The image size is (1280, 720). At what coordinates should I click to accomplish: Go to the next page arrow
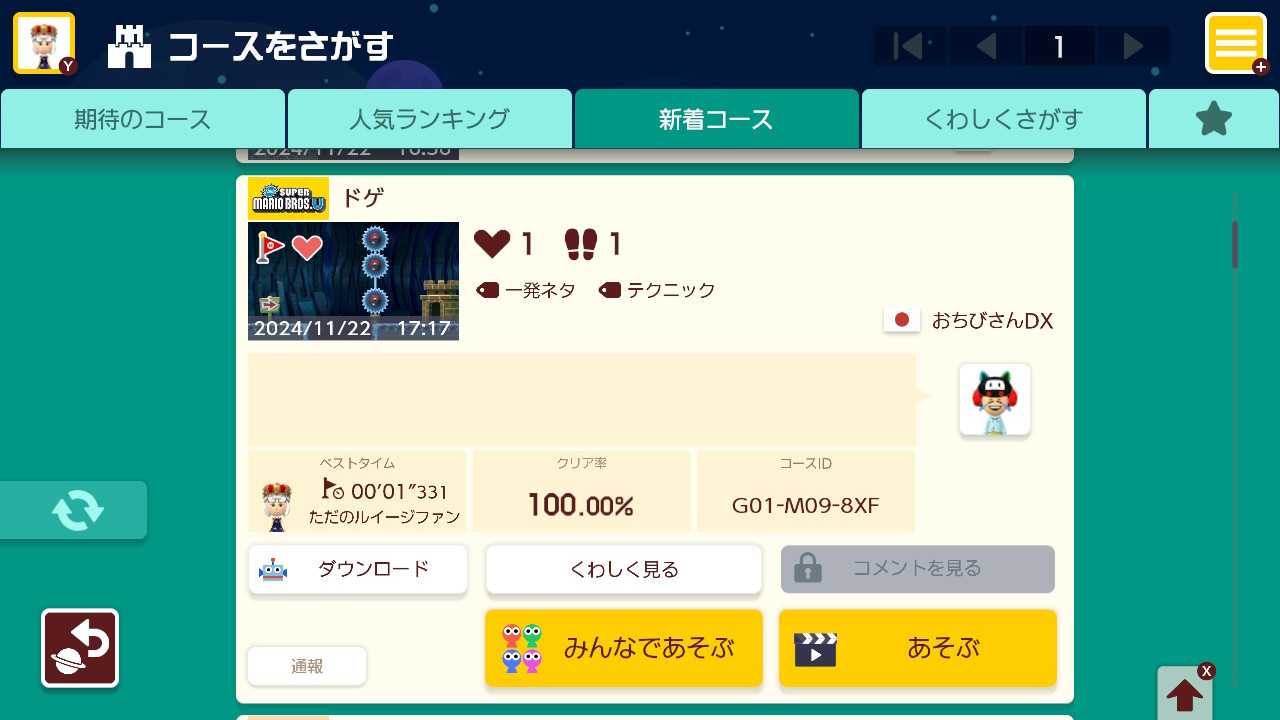[x=1133, y=46]
